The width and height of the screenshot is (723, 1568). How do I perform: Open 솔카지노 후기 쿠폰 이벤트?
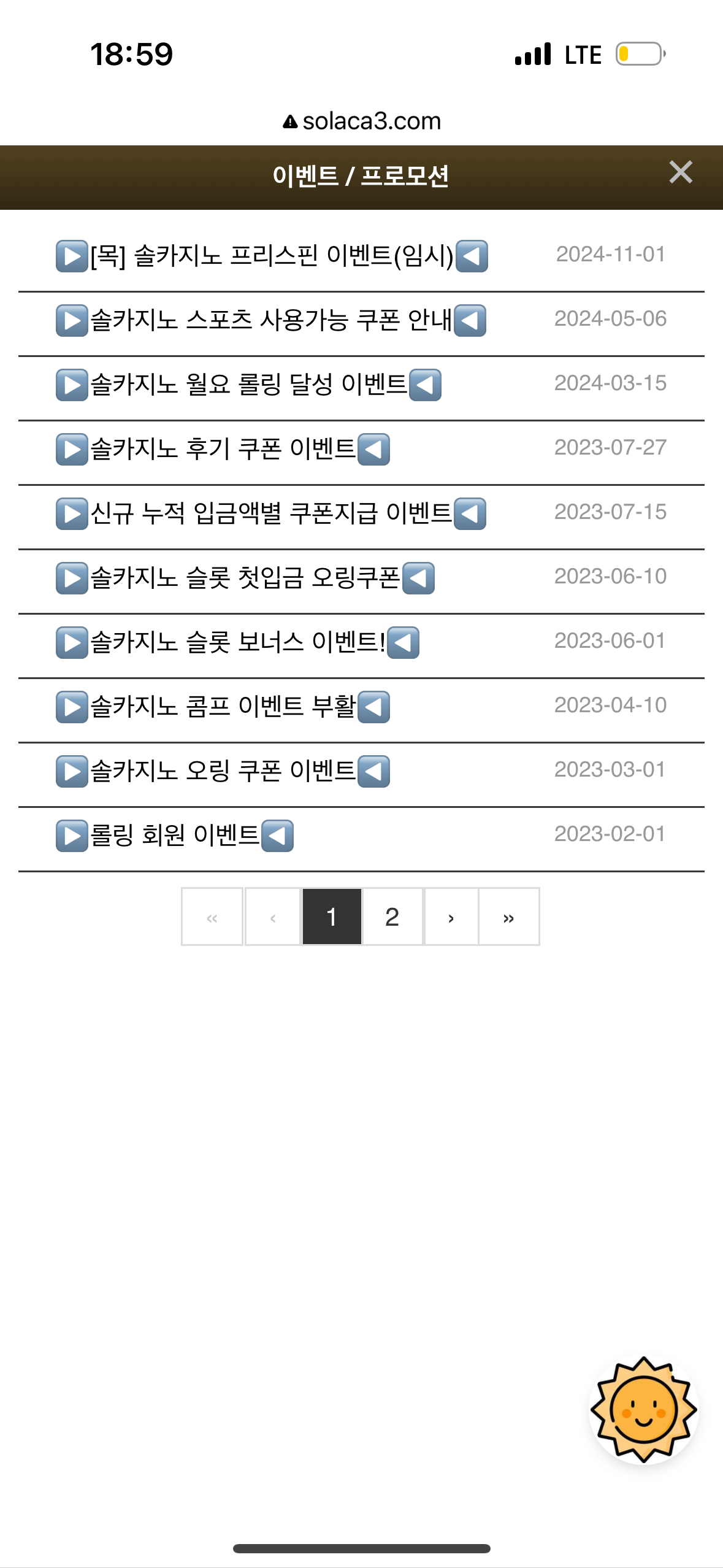point(223,449)
